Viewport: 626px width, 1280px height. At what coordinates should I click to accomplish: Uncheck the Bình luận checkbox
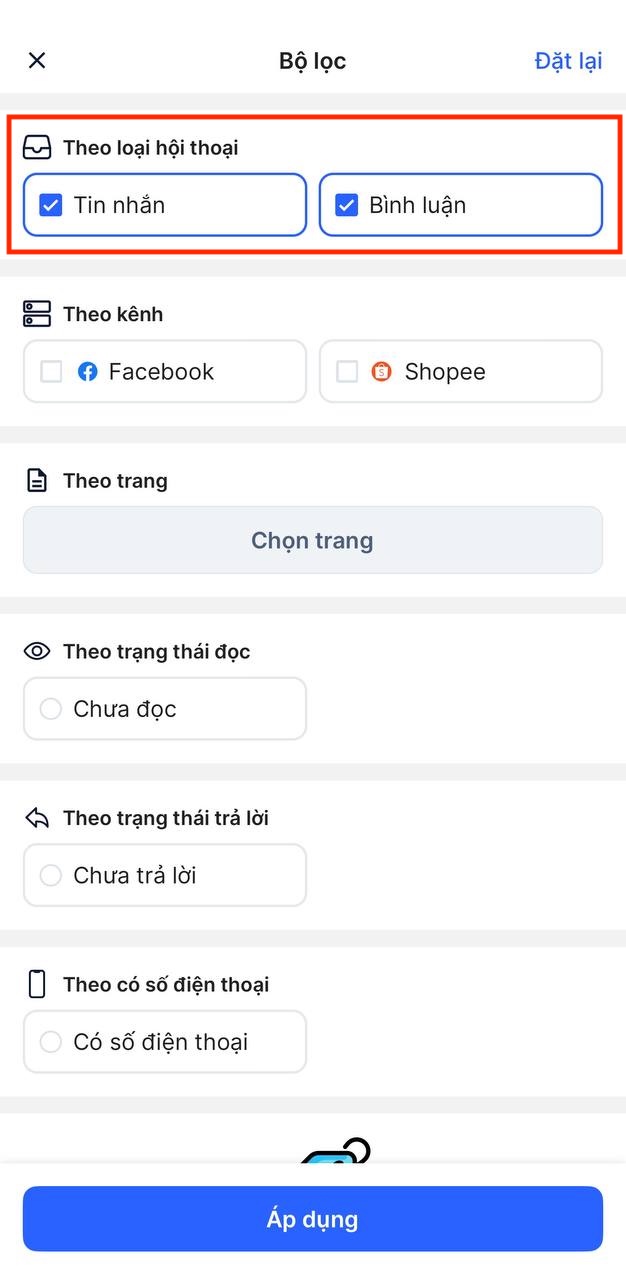pyautogui.click(x=347, y=205)
